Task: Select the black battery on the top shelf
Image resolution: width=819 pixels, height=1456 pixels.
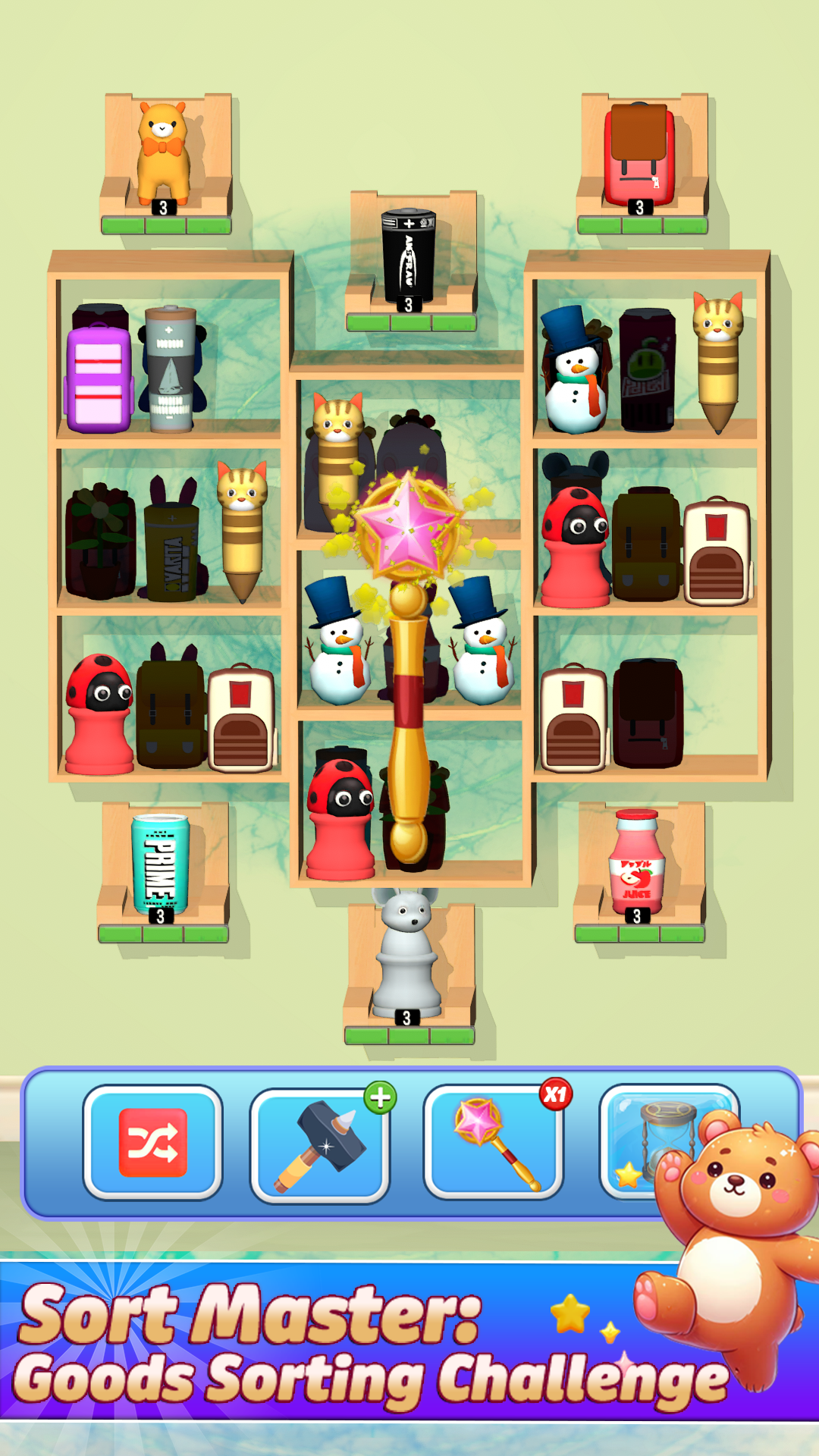Action: point(408,254)
